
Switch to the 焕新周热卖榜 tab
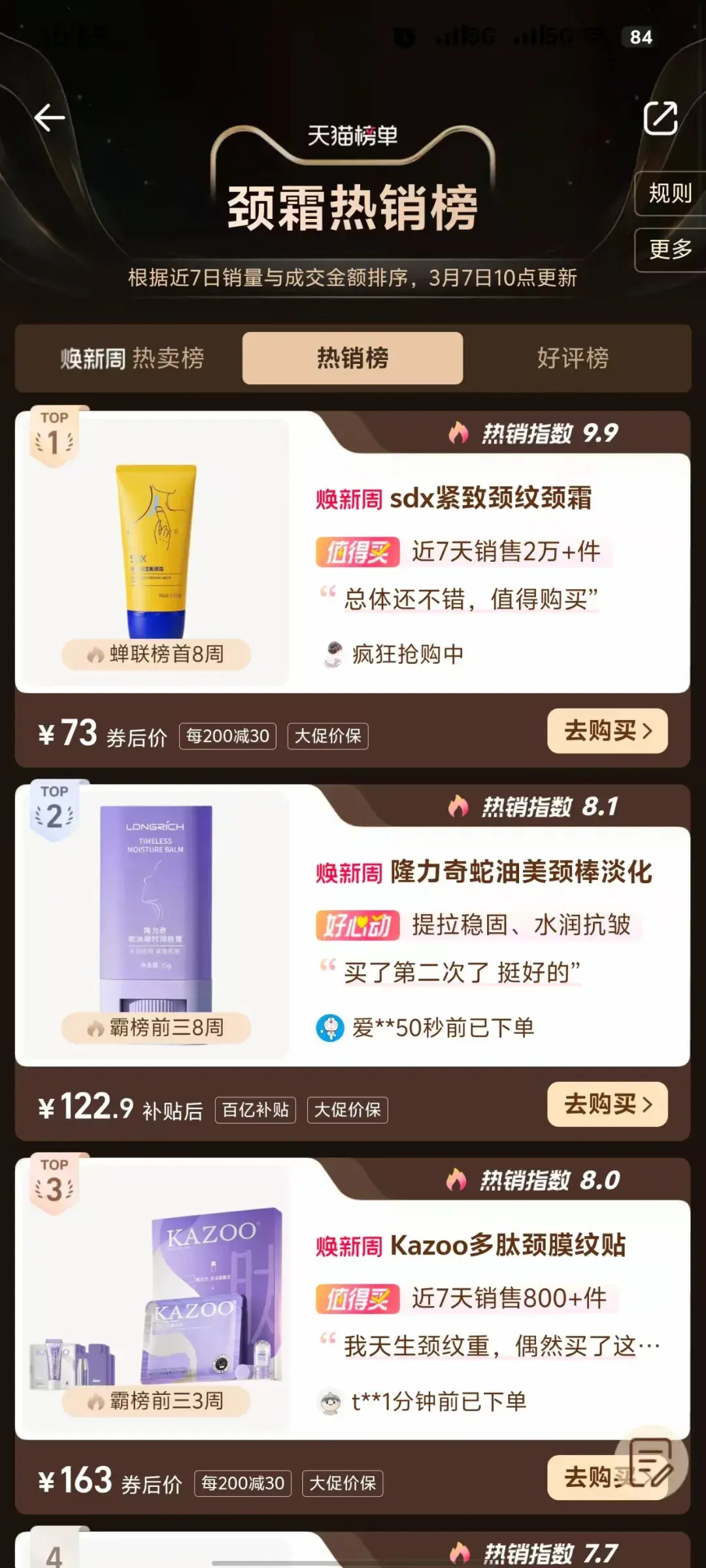[132, 358]
